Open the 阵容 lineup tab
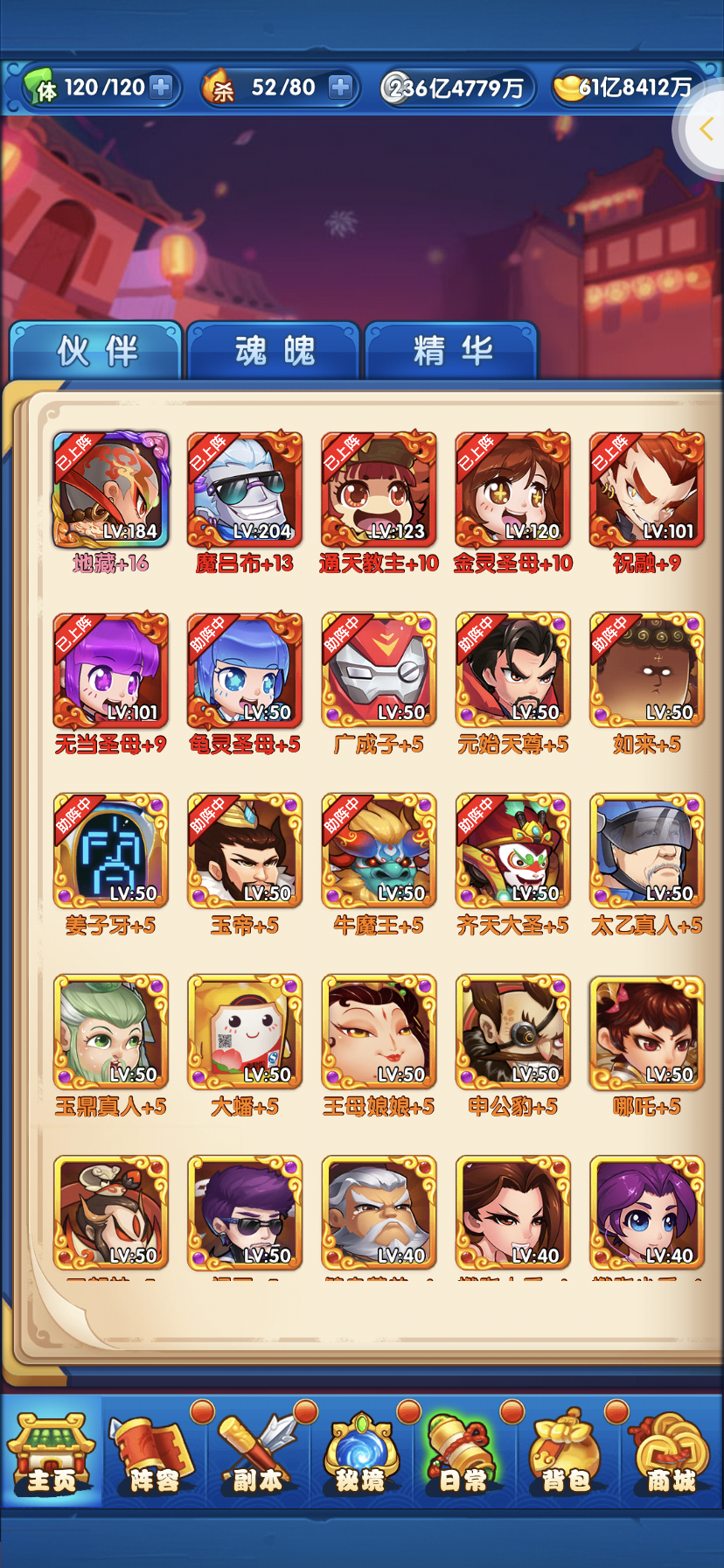Screen dimensions: 724x1568 (155, 1452)
